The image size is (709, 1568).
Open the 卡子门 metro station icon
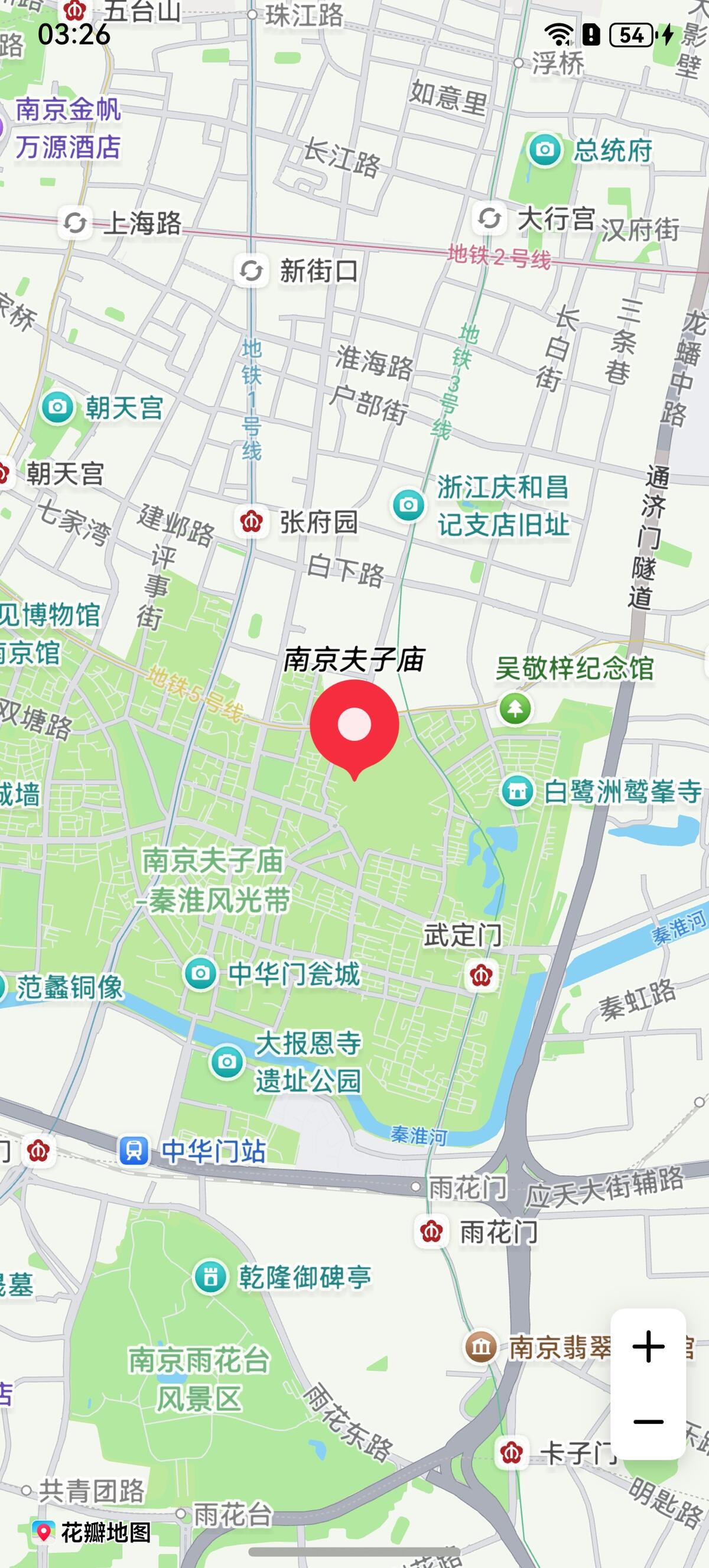point(511,1452)
